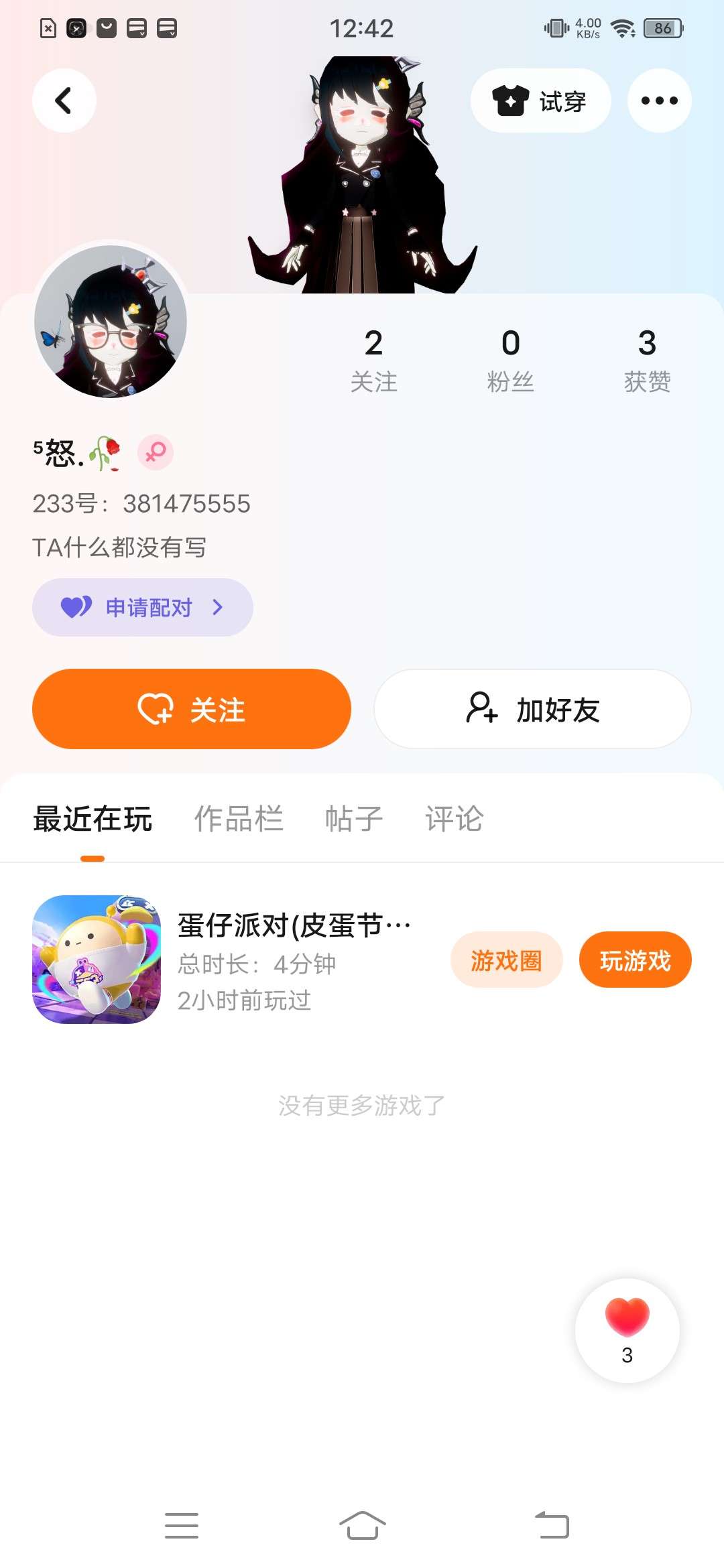
Task: Switch to the 帖子 tab
Action: pyautogui.click(x=353, y=819)
